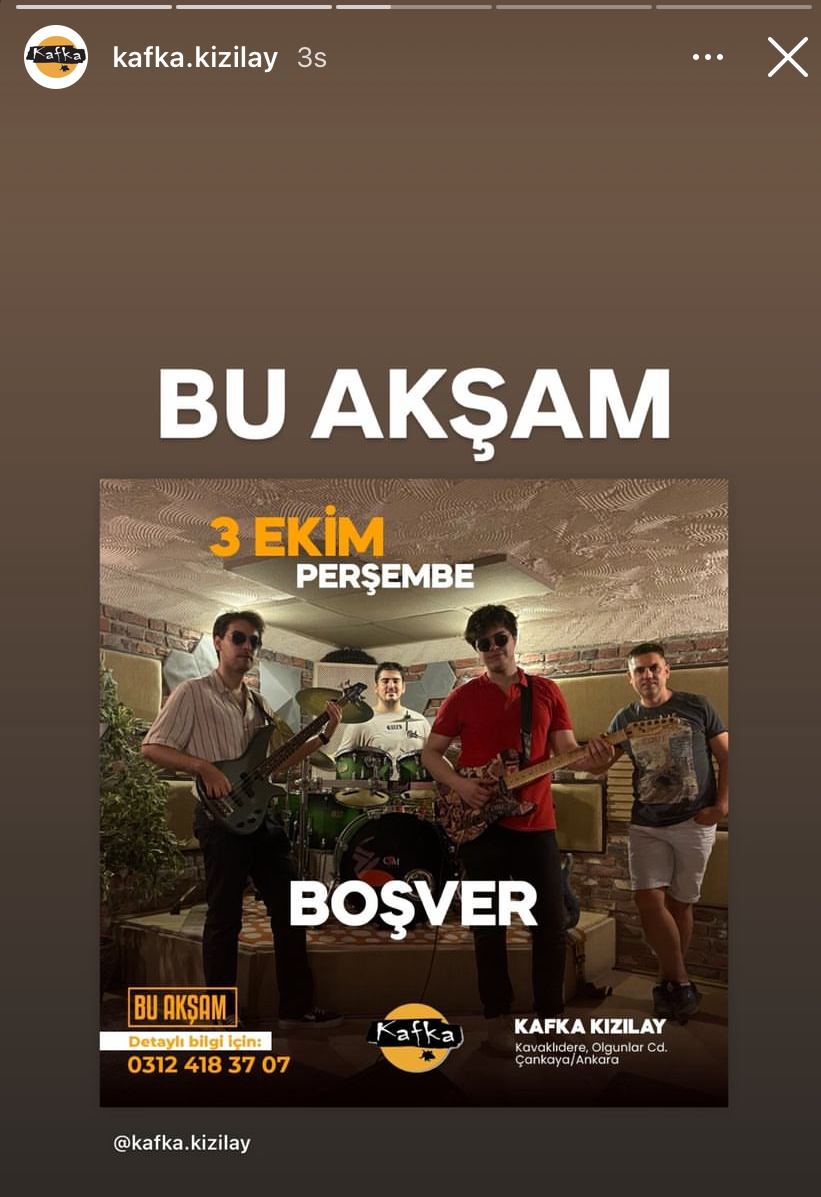Open the story options menu

(x=708, y=58)
